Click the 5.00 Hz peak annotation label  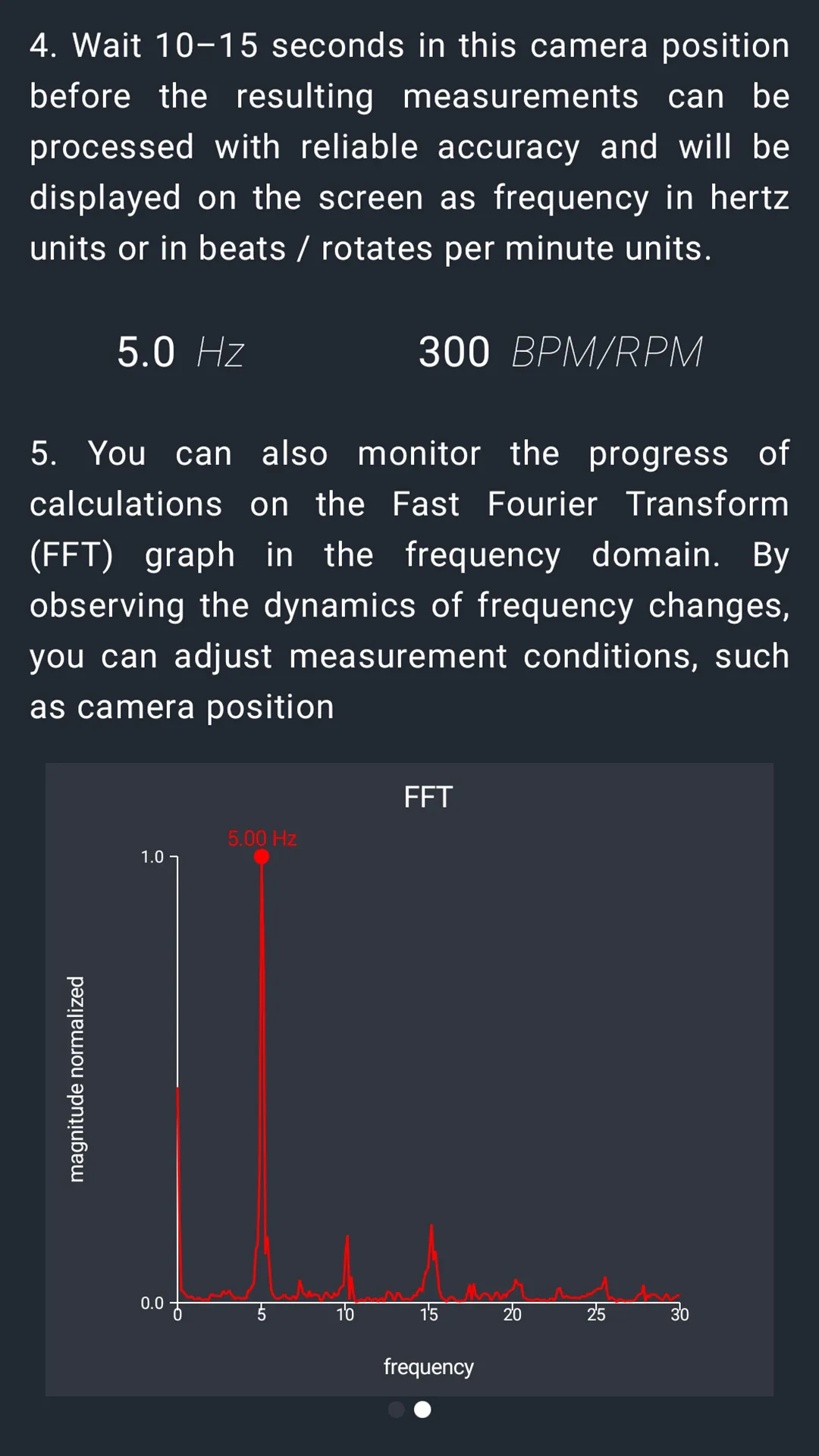tap(262, 838)
